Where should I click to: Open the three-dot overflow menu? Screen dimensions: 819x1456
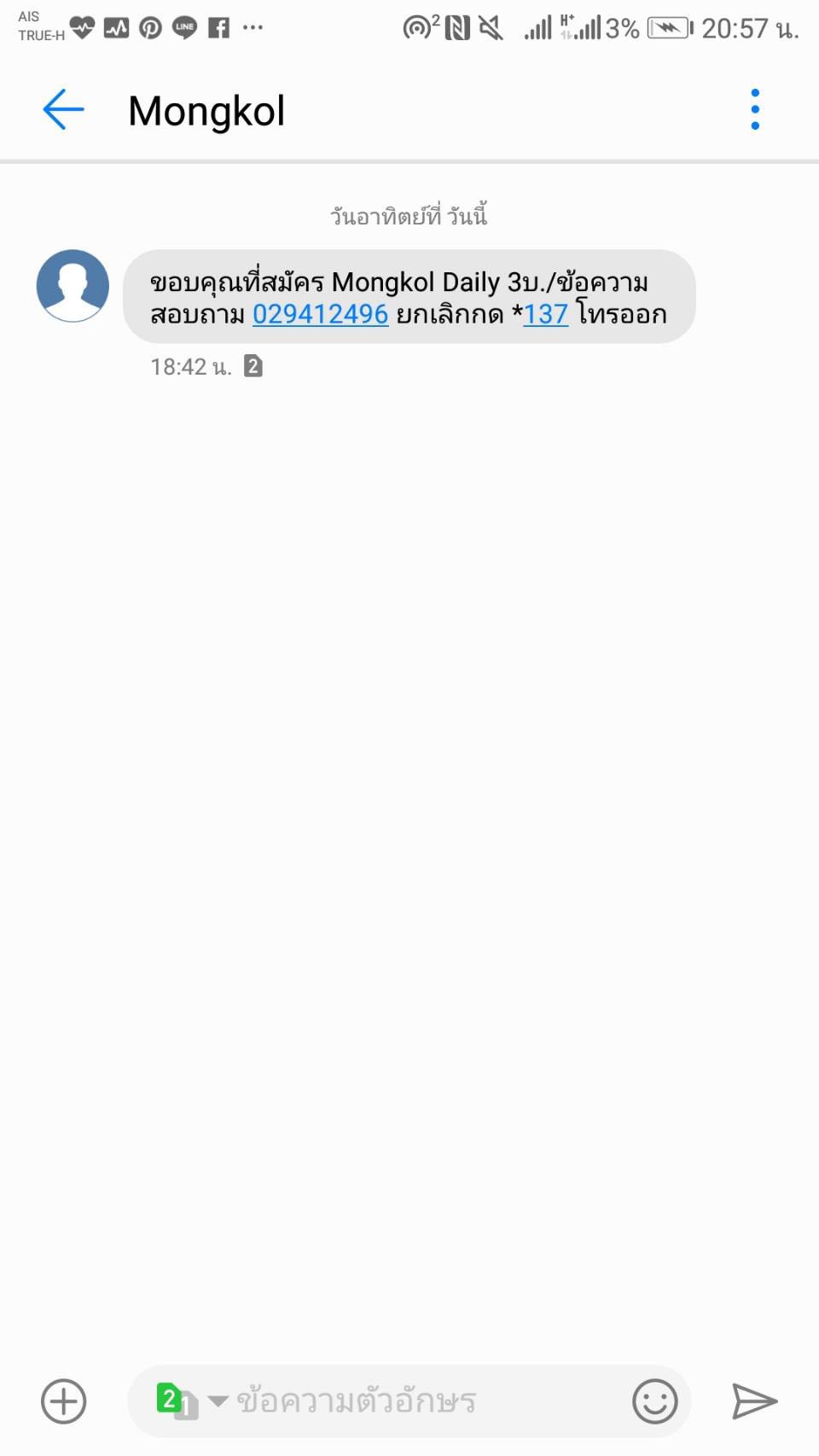754,110
